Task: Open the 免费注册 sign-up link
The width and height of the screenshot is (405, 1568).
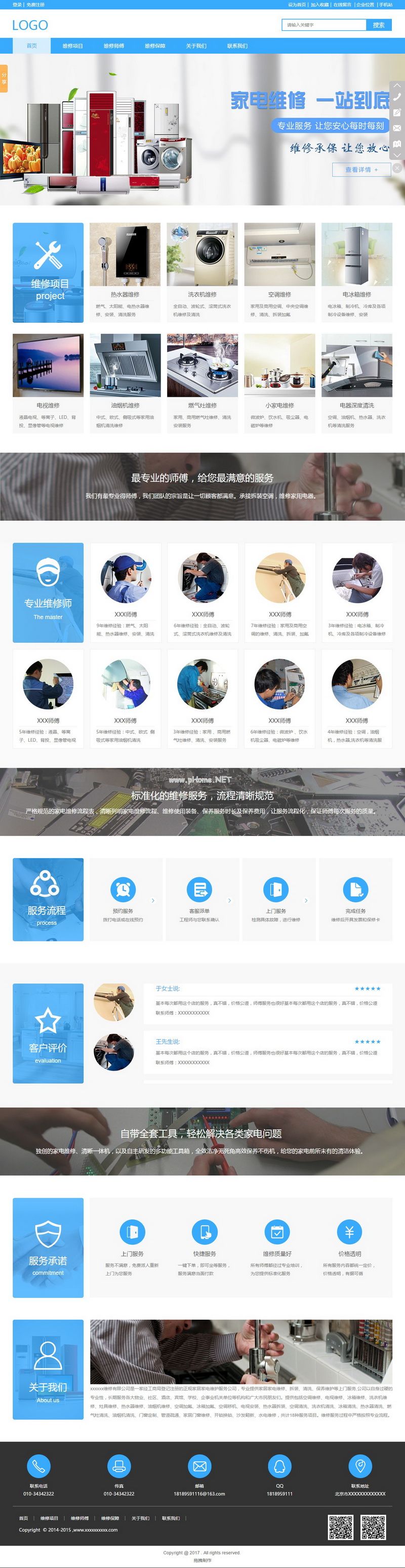Action: 35,4
